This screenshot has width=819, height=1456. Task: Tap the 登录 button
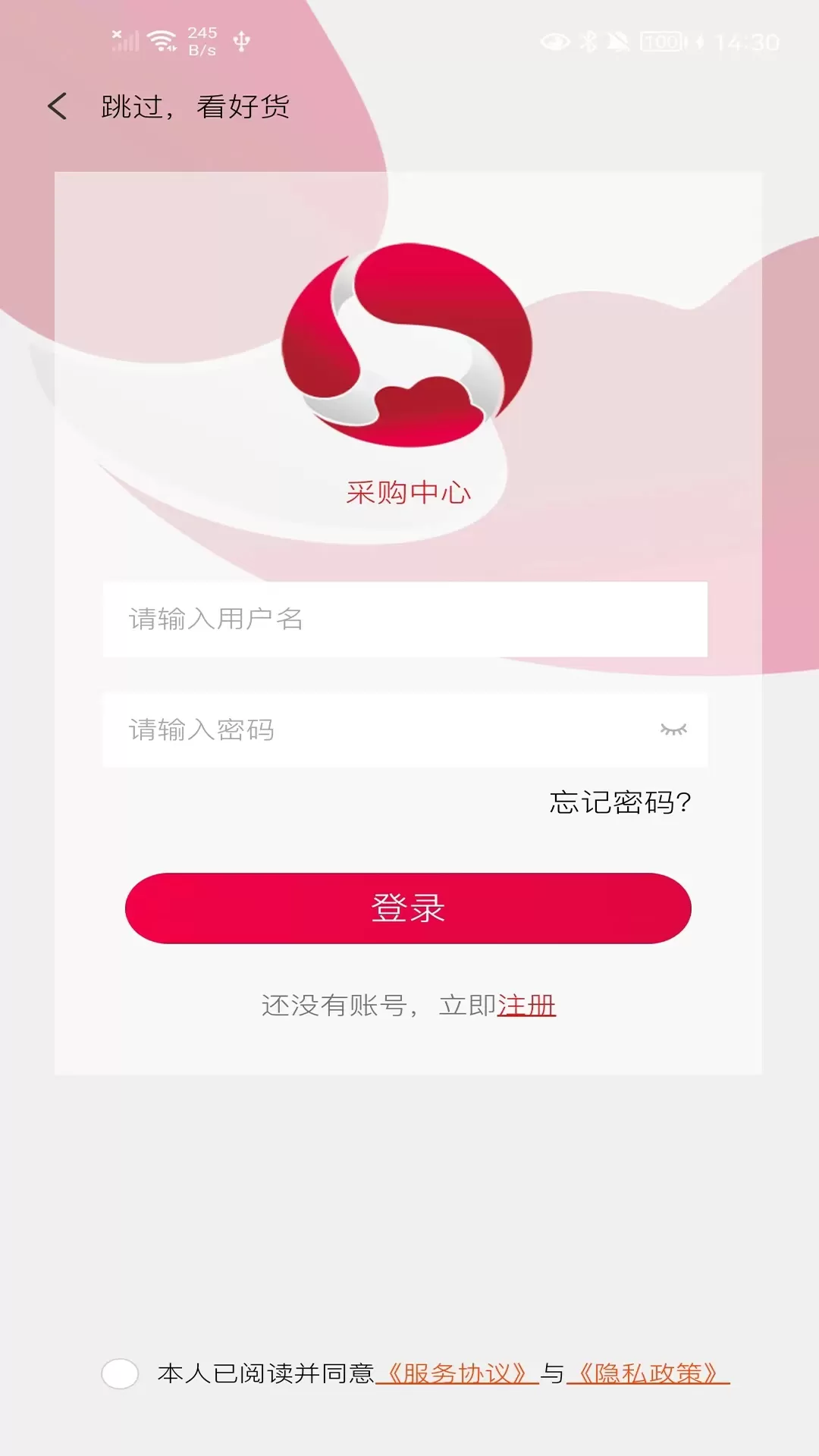[x=408, y=908]
